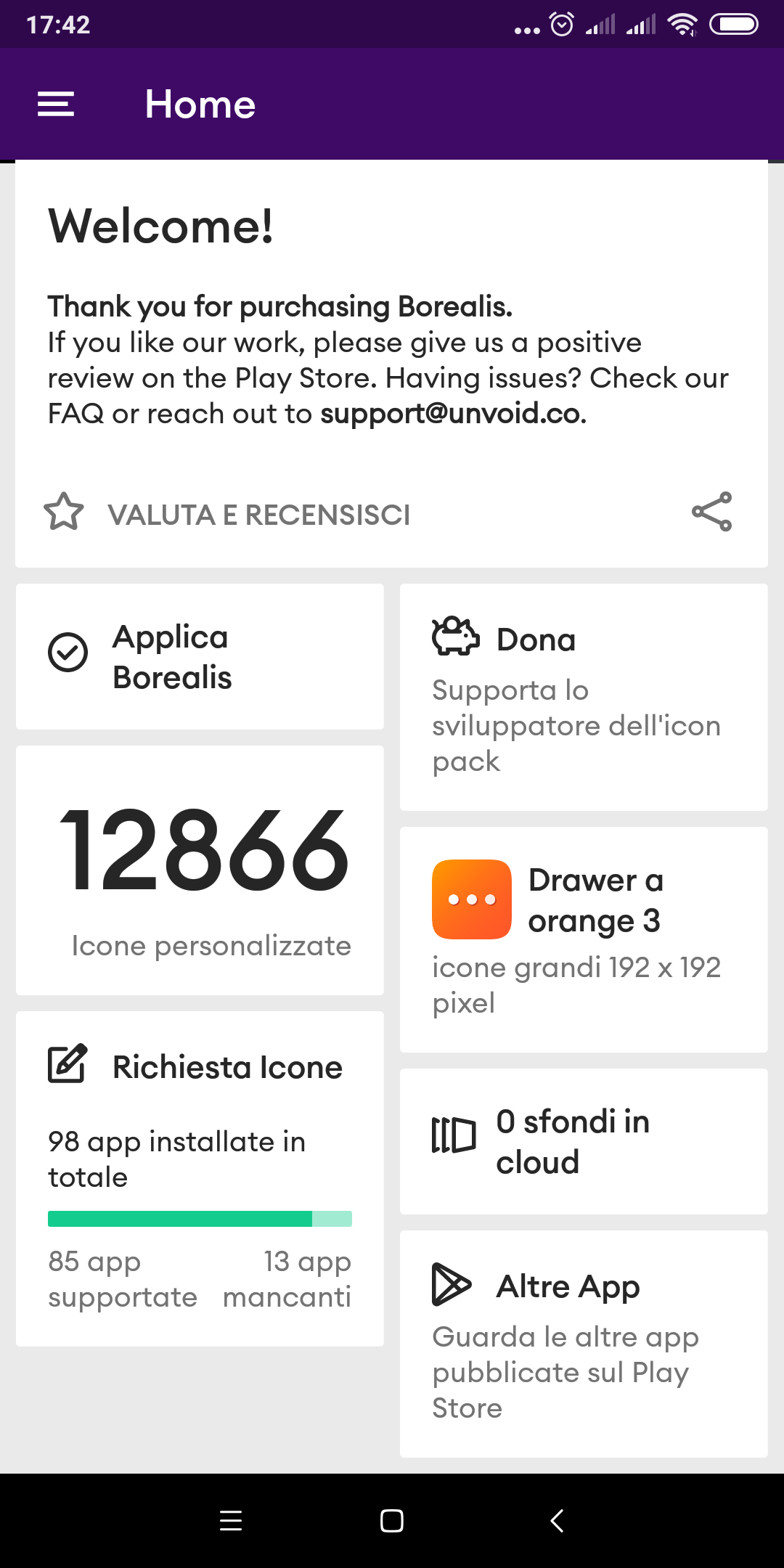Open the Altre App card

(584, 1344)
